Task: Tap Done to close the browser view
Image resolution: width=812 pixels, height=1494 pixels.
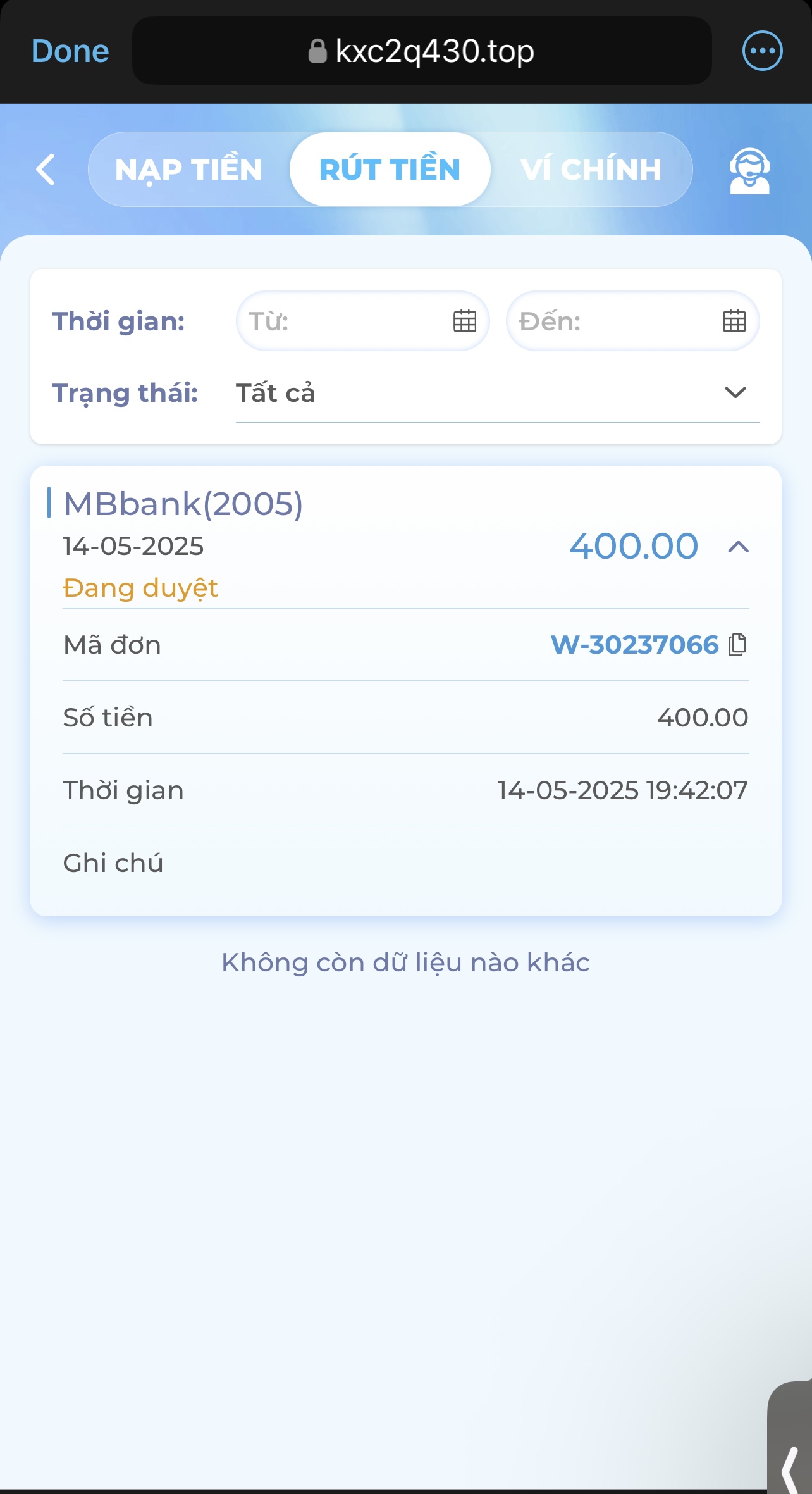Action: [x=70, y=51]
